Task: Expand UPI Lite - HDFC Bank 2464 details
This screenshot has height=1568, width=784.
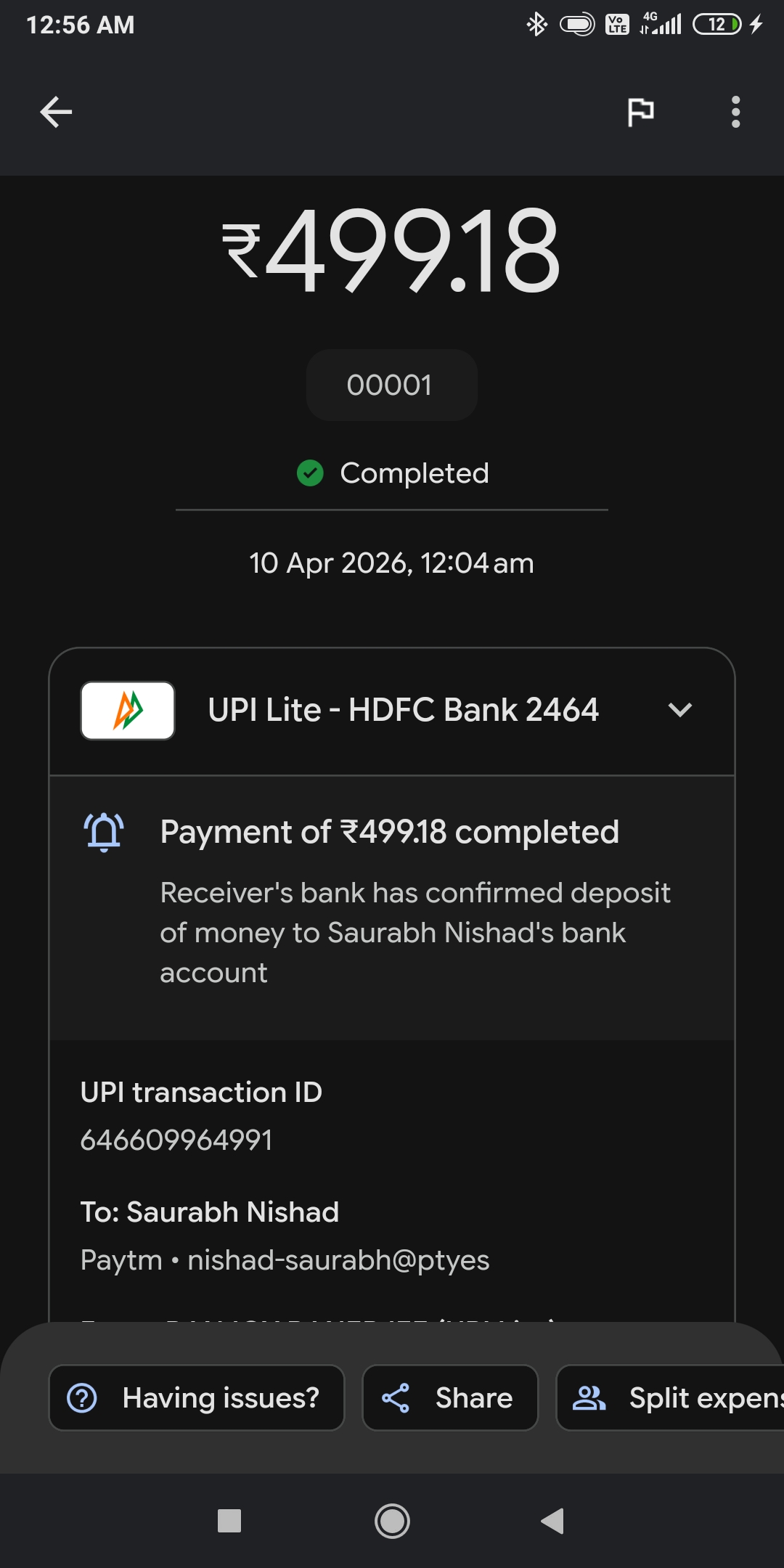Action: coord(679,710)
